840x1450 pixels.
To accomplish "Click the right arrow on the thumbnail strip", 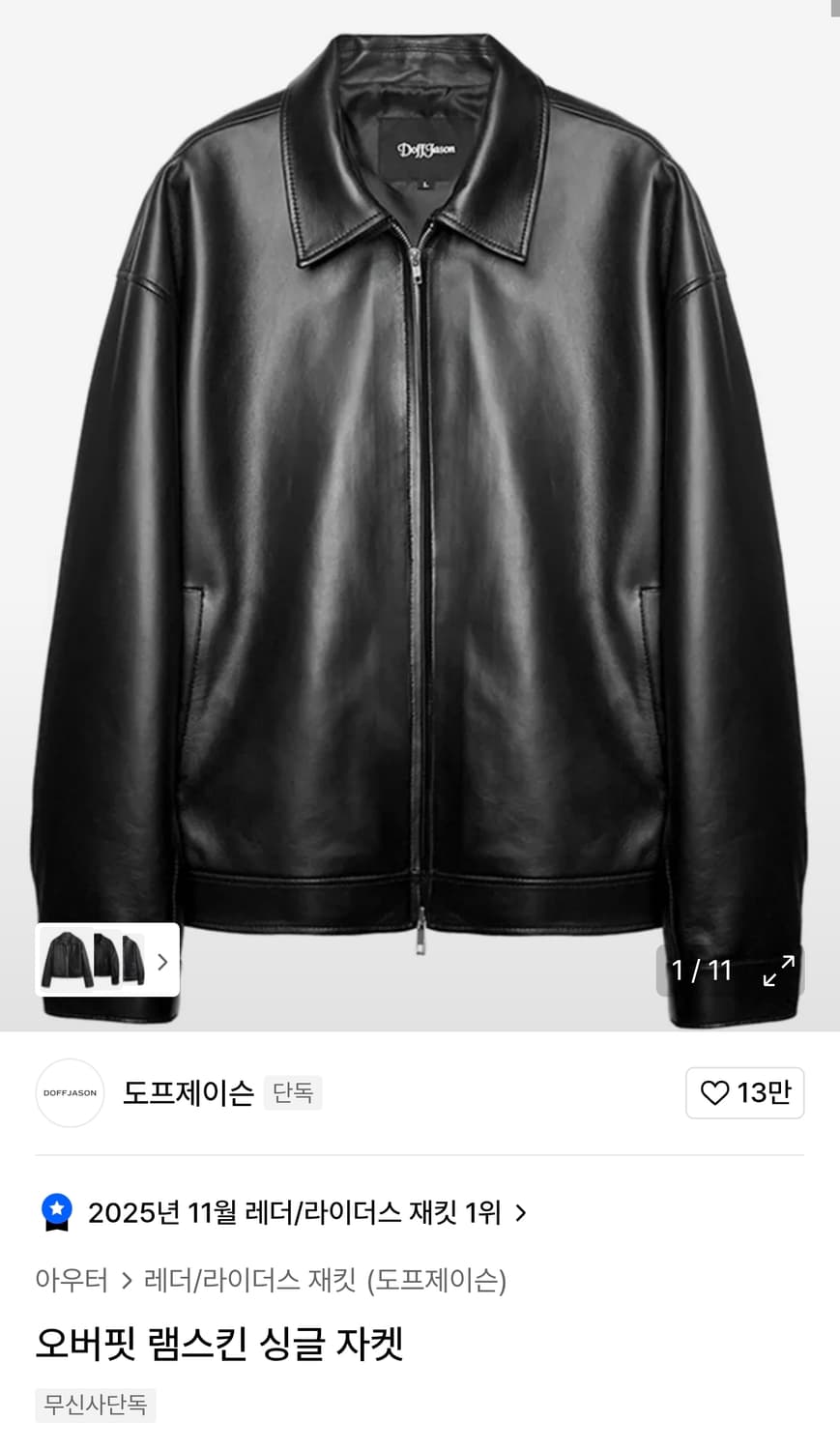I will click(x=161, y=960).
